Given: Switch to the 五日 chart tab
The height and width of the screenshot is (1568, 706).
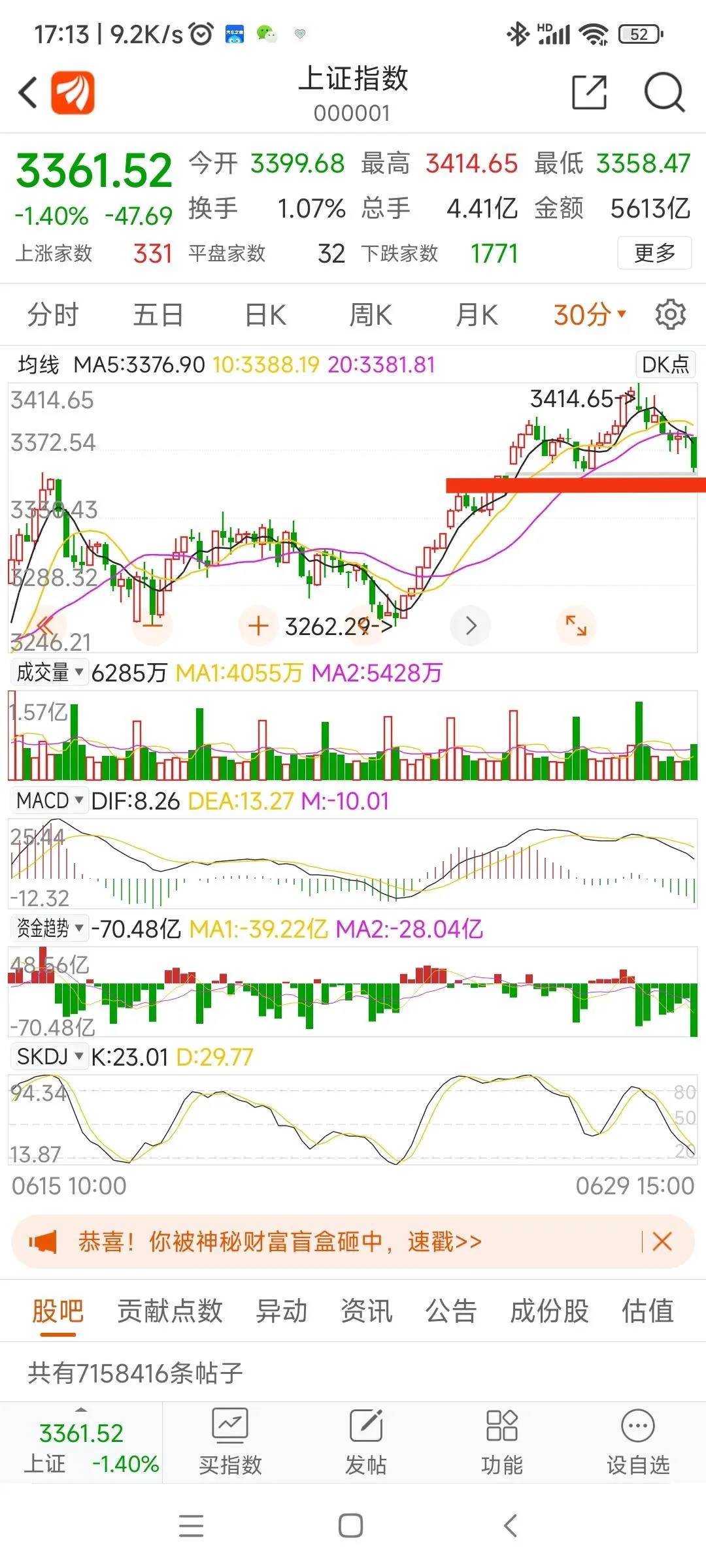Looking at the screenshot, I should [158, 315].
